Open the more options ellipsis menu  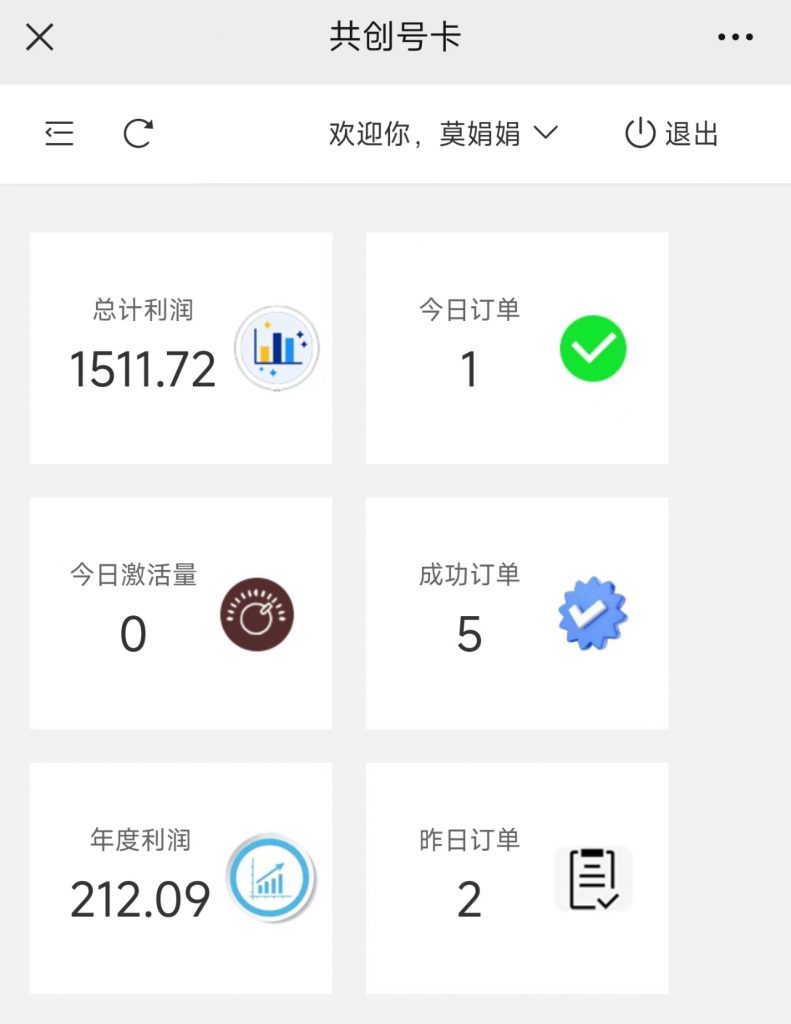coord(735,36)
